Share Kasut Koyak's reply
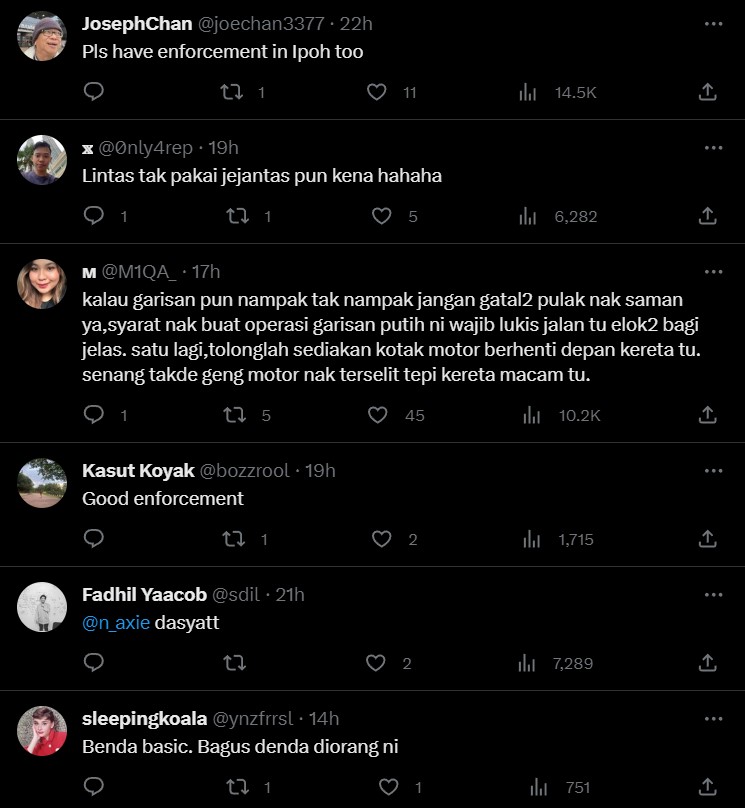 pos(707,539)
